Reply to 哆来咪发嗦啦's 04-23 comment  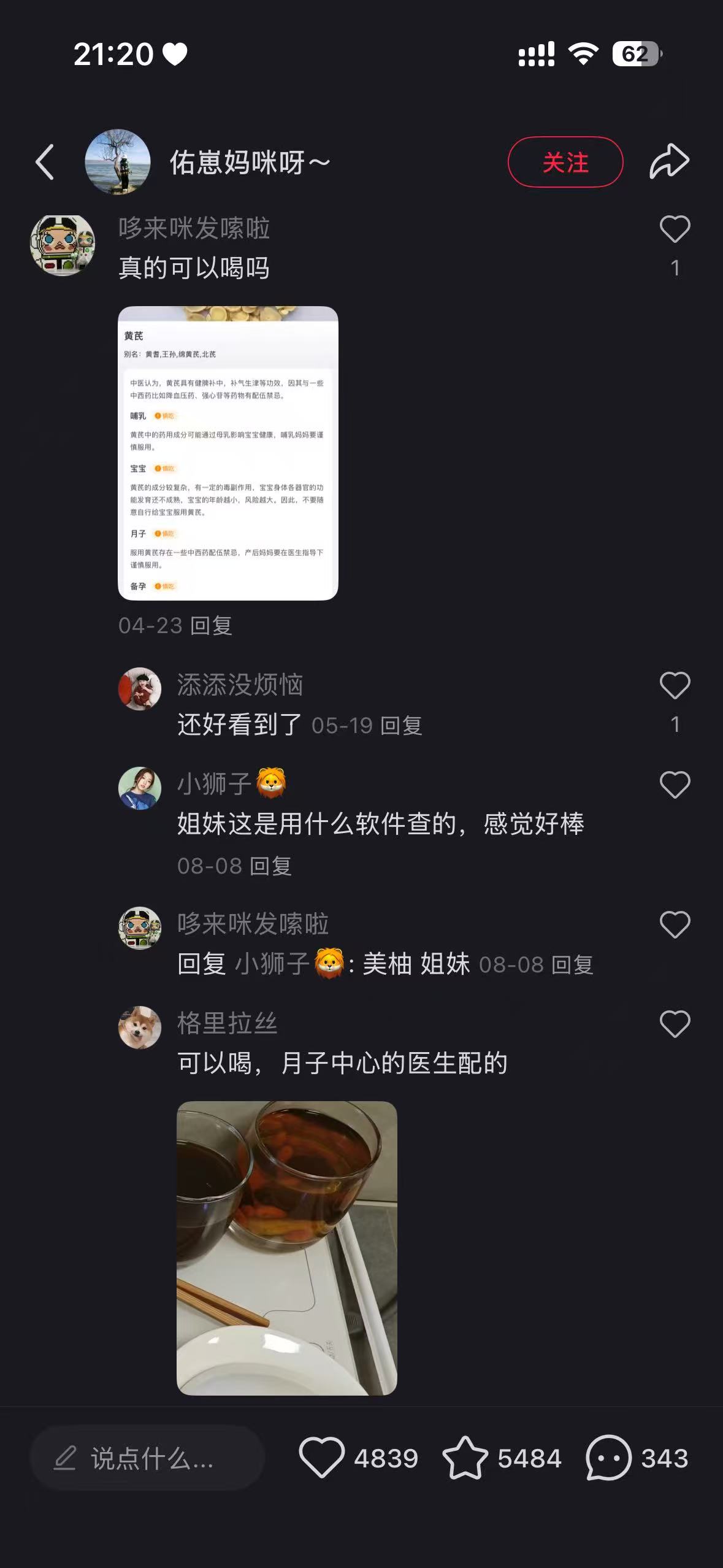(211, 626)
